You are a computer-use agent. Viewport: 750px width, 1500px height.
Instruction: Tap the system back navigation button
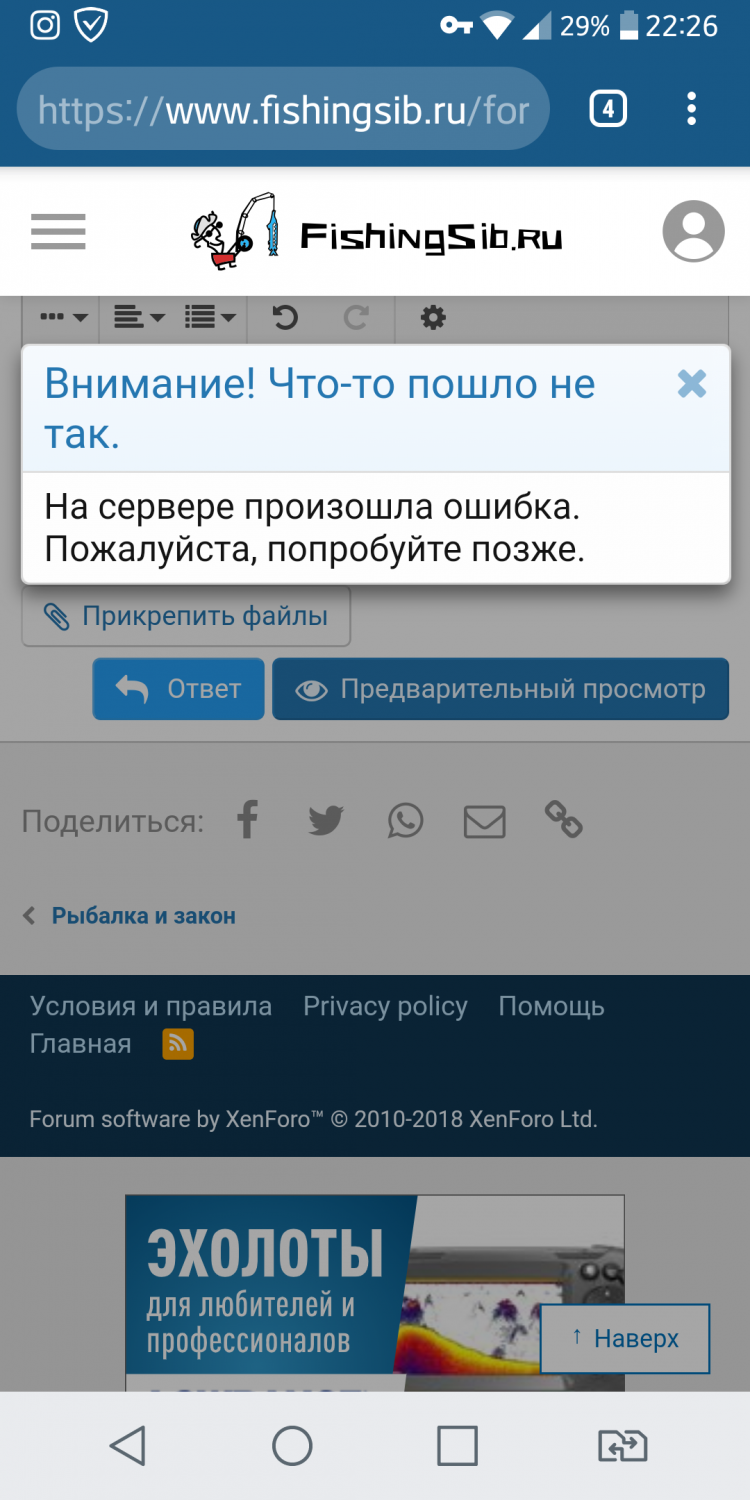click(x=128, y=1445)
